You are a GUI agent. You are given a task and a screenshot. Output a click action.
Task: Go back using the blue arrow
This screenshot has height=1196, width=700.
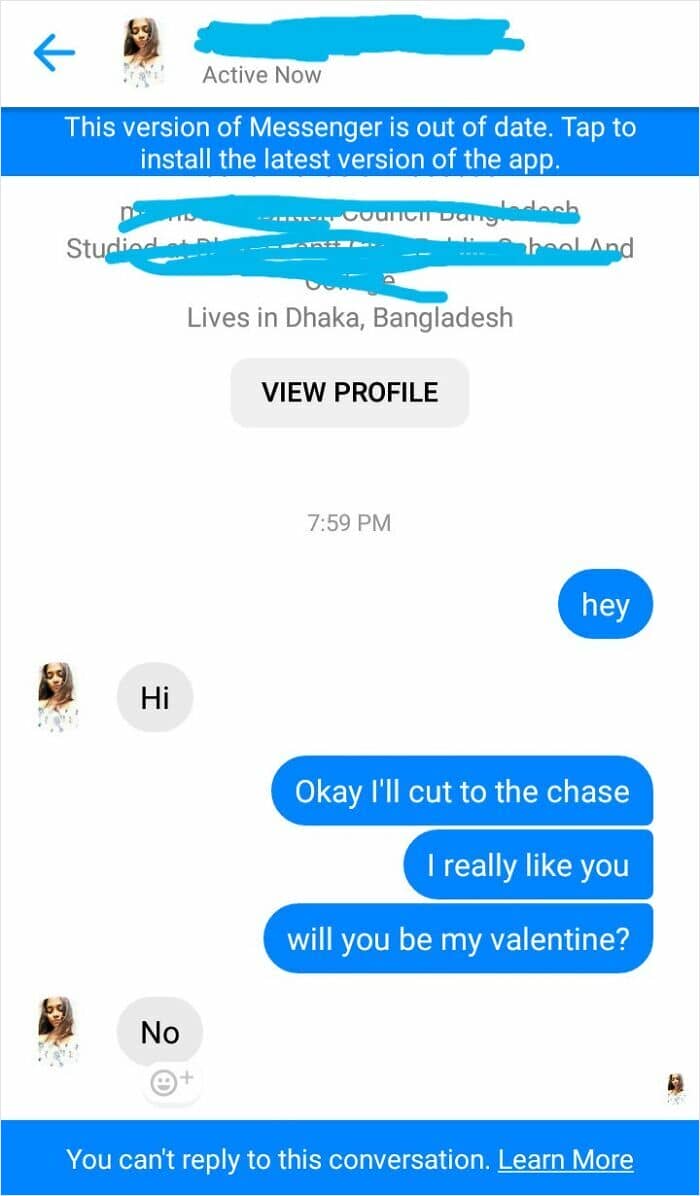pos(54,53)
